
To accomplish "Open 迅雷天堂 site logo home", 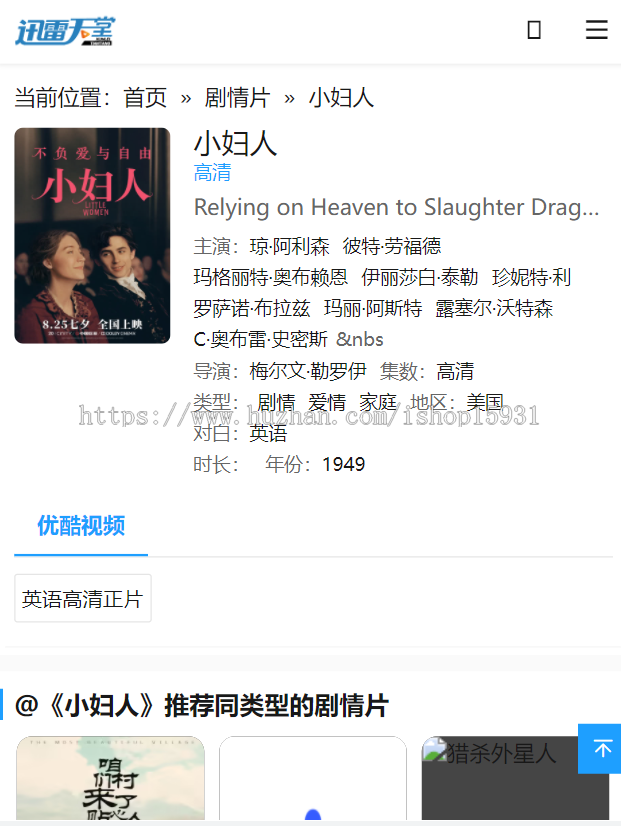I will [65, 31].
